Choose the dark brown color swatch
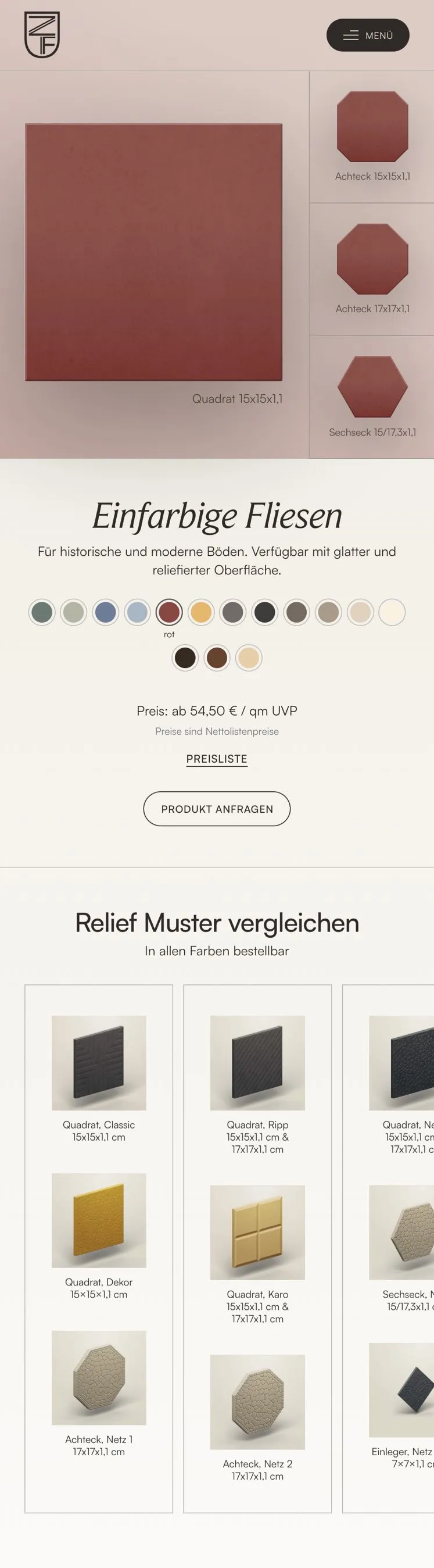 [x=185, y=658]
